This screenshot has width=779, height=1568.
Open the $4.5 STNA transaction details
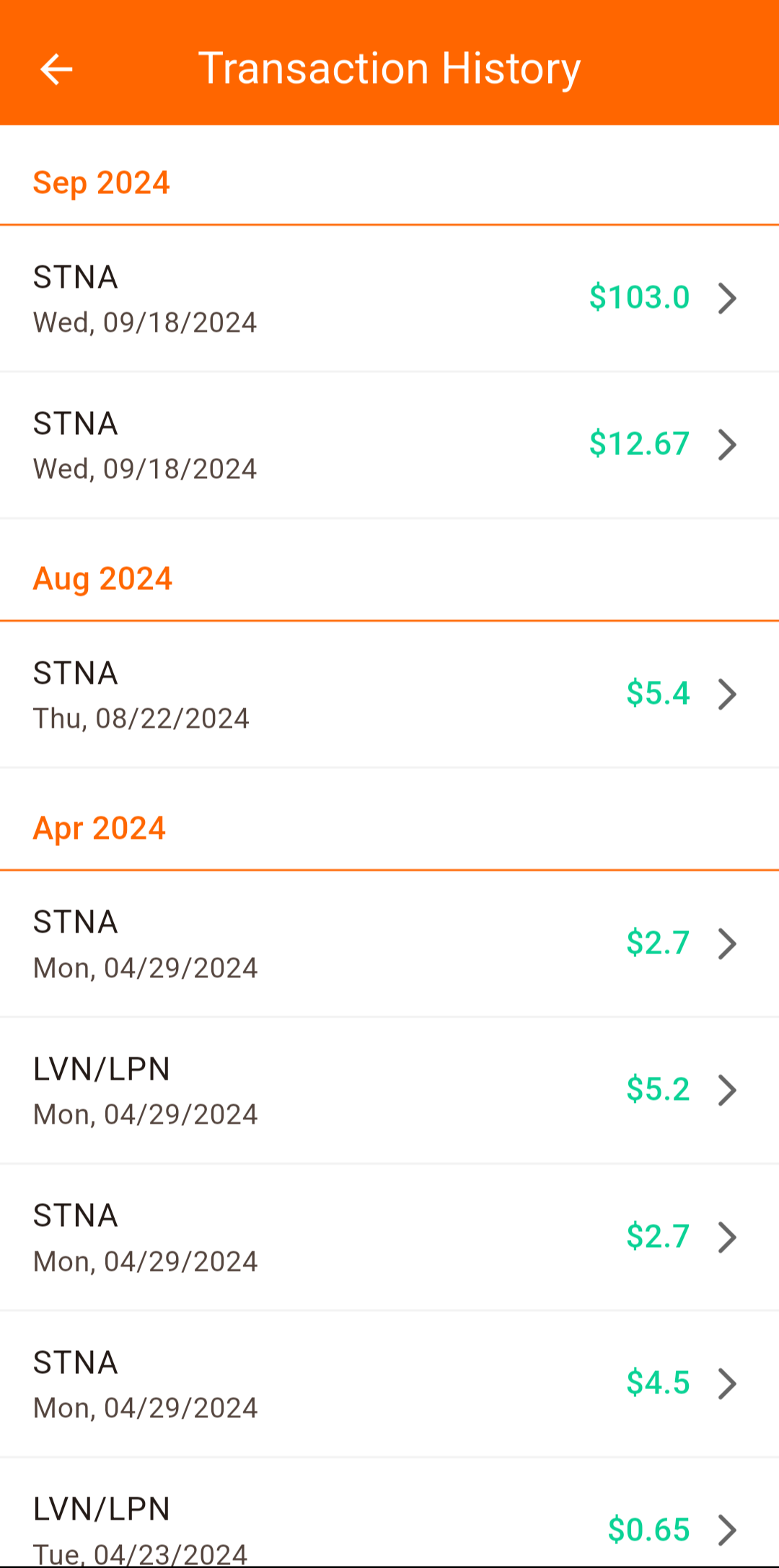click(x=389, y=1384)
